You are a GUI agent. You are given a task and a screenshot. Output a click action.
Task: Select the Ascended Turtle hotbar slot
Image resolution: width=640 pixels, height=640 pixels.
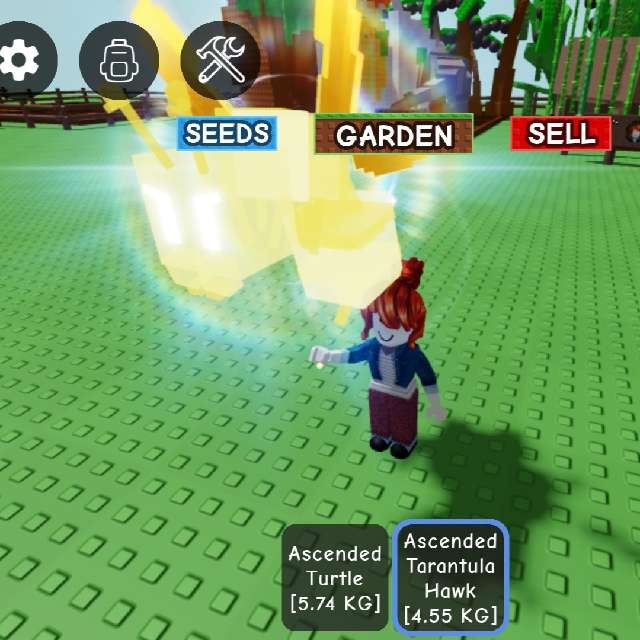point(335,578)
